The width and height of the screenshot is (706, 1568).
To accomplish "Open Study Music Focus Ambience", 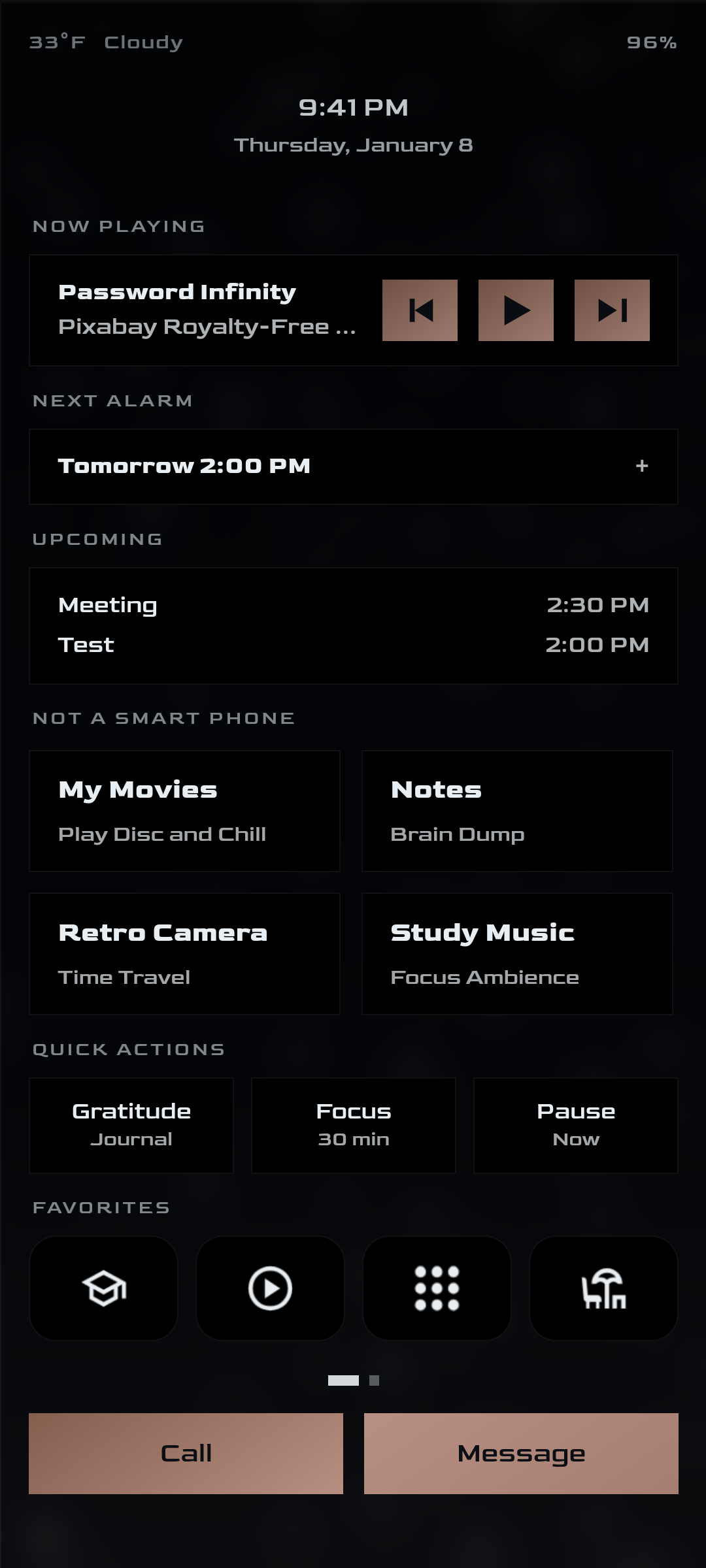I will (517, 954).
